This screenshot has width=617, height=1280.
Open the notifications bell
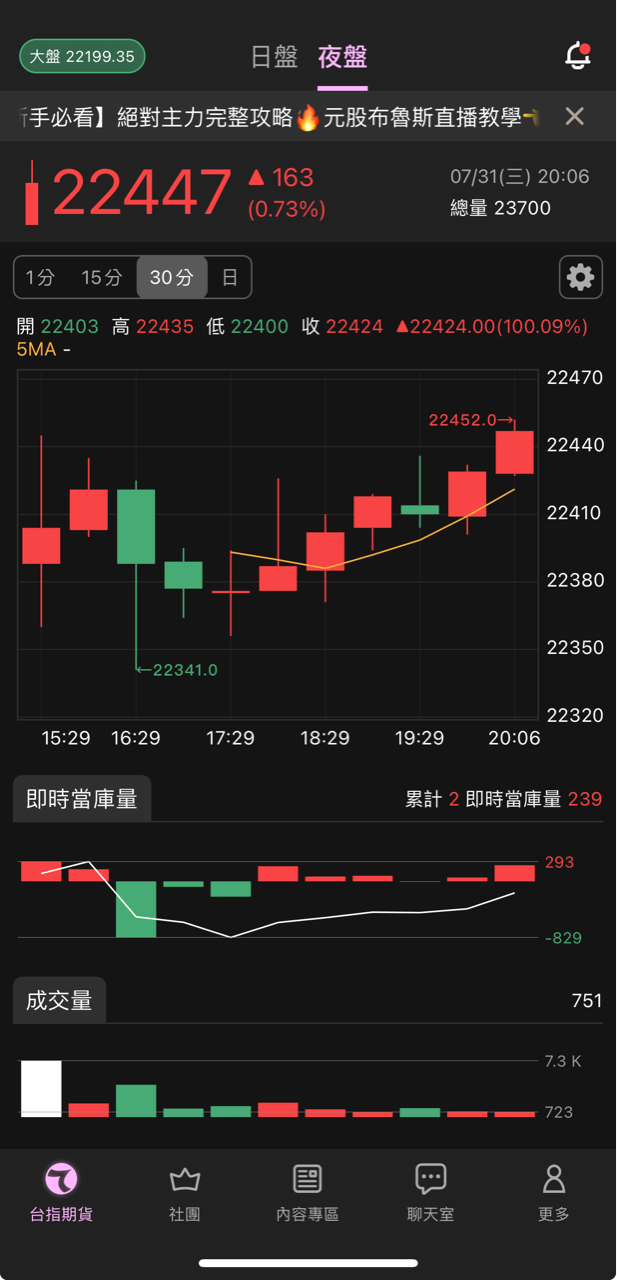[x=578, y=56]
